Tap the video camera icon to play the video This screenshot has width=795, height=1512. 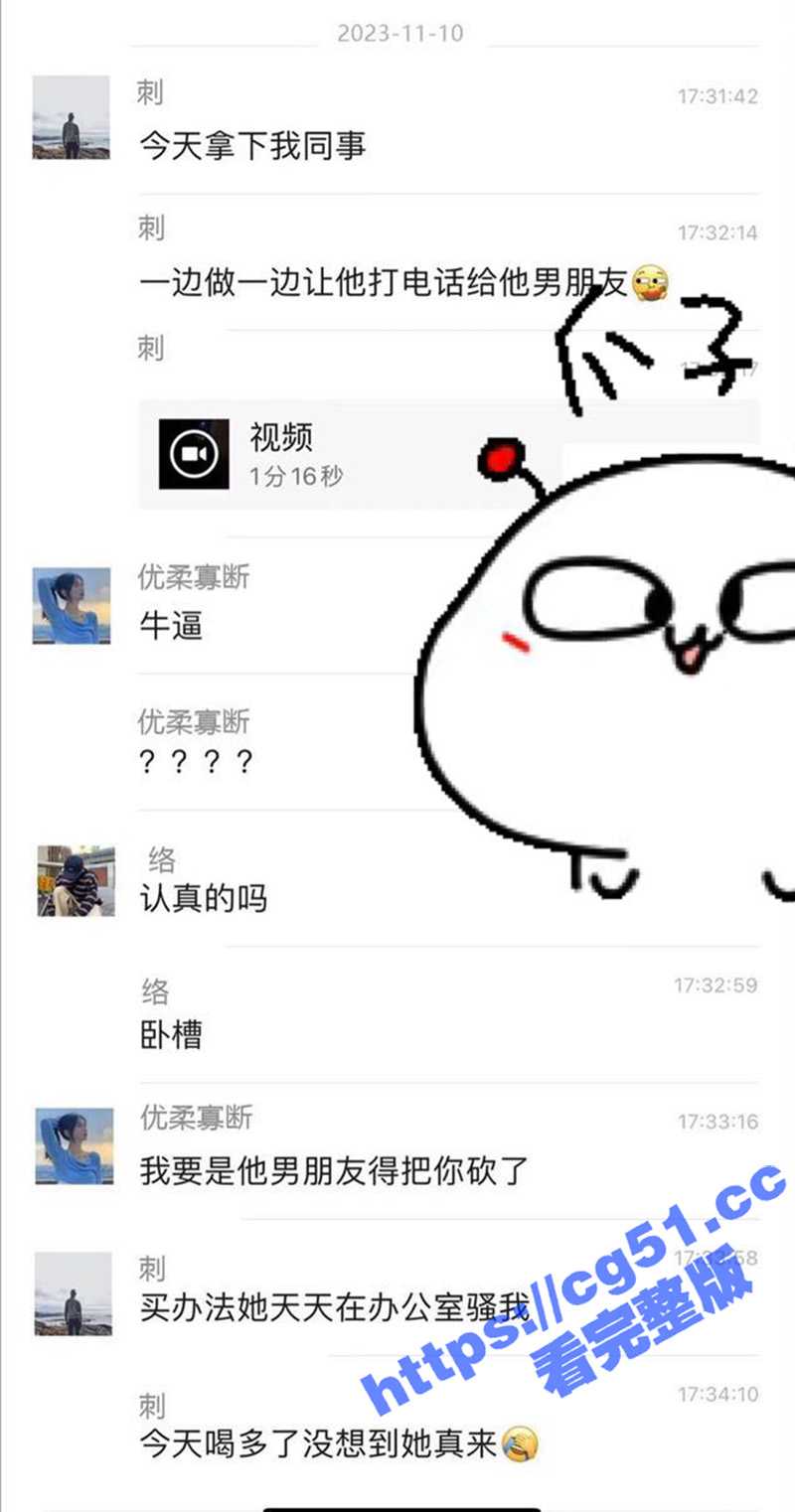point(193,452)
